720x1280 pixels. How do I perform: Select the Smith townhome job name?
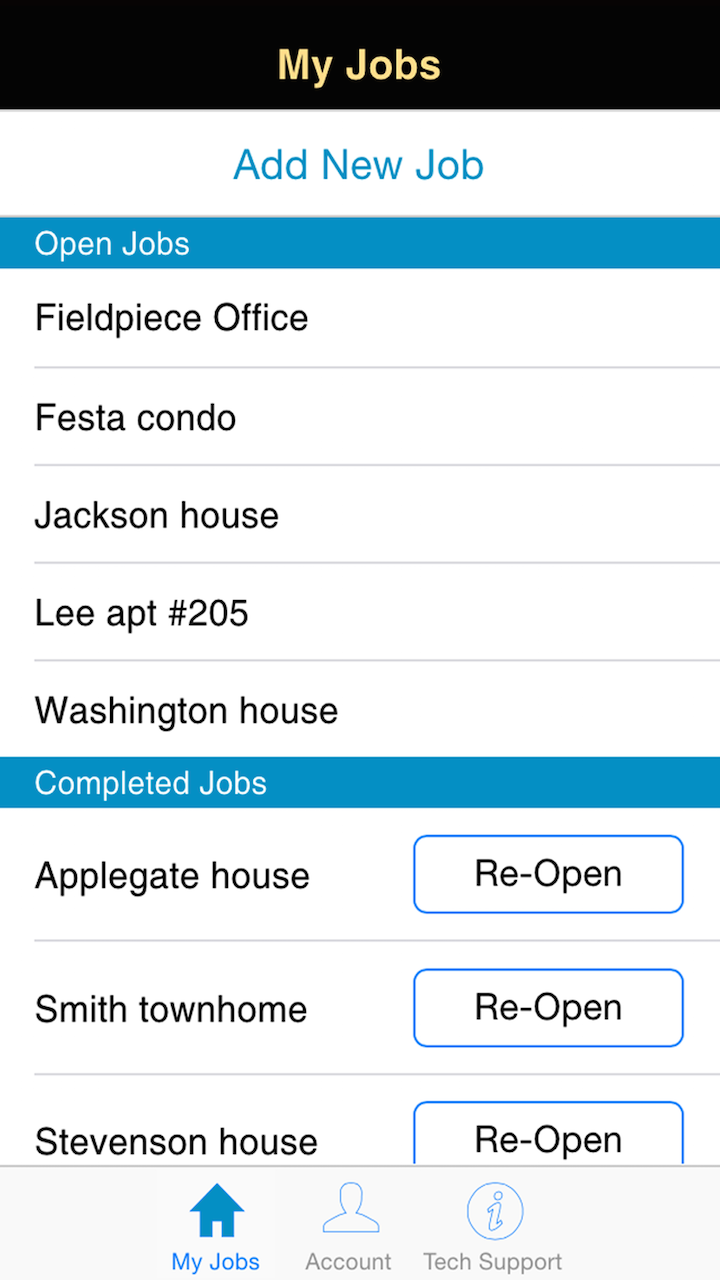(170, 1008)
